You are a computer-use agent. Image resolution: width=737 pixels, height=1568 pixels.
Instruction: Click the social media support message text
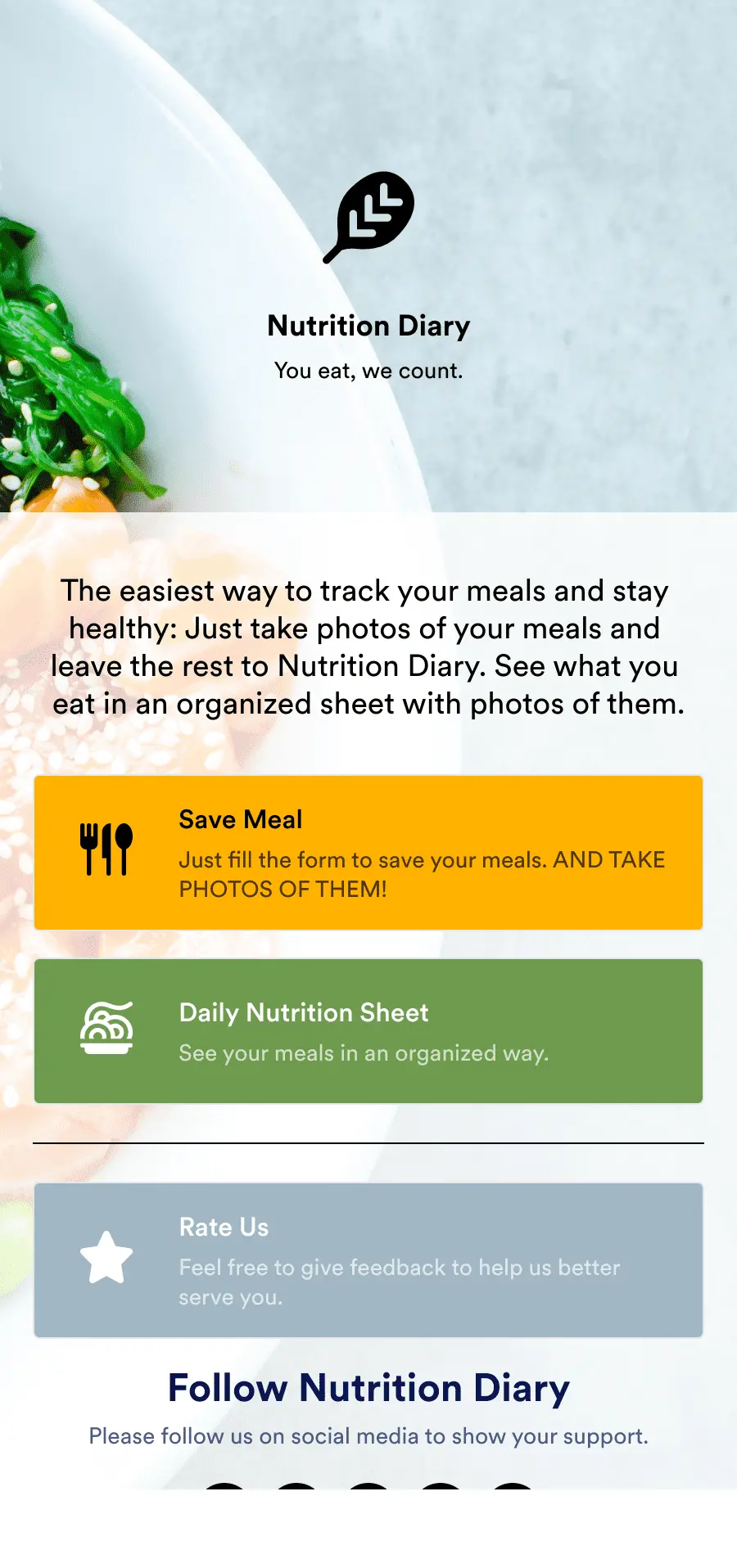368,1436
